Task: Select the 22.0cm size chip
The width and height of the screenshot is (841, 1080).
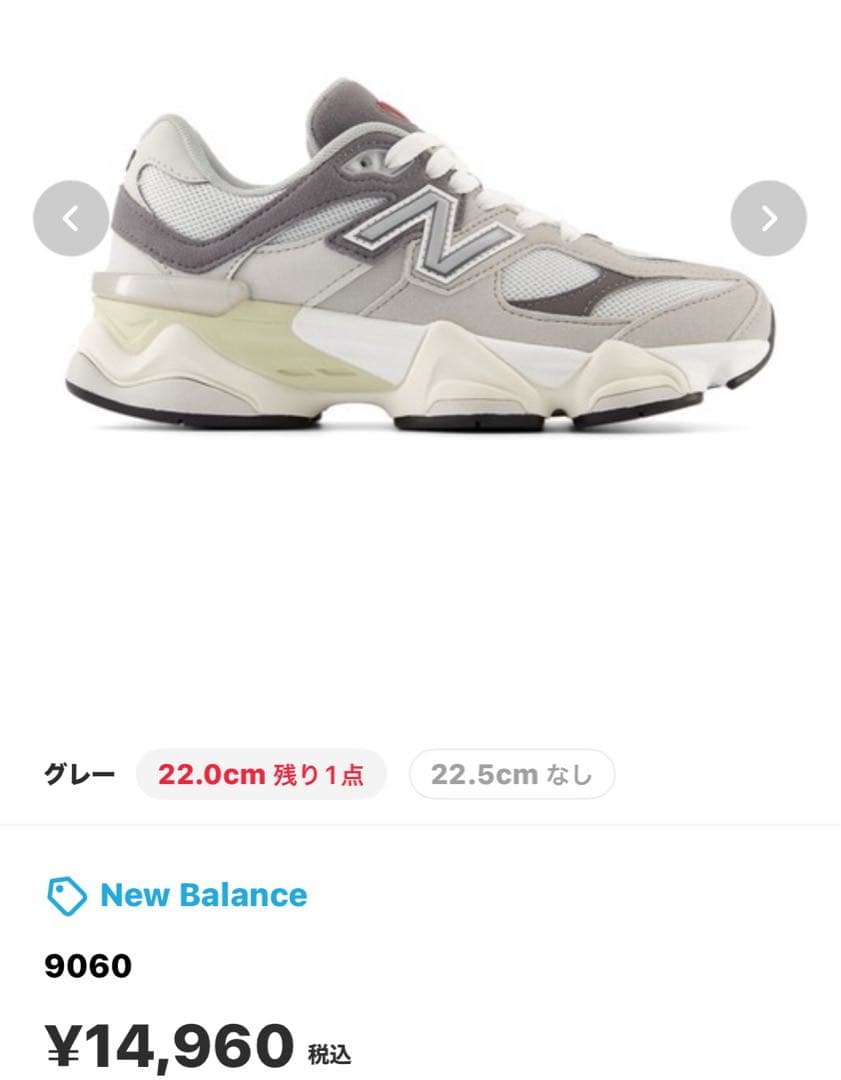Action: coord(260,774)
